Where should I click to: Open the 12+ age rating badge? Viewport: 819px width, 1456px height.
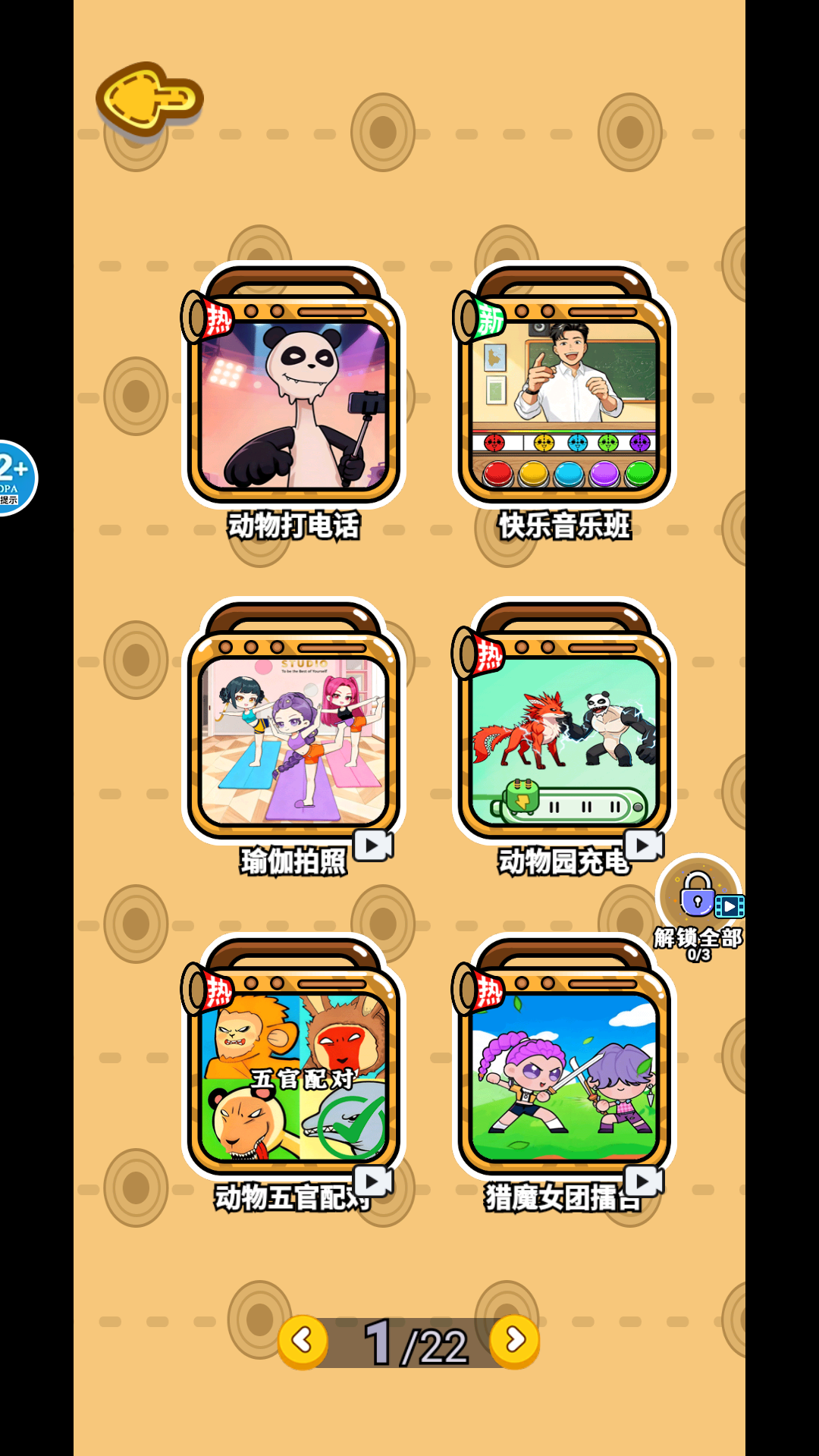pyautogui.click(x=15, y=478)
